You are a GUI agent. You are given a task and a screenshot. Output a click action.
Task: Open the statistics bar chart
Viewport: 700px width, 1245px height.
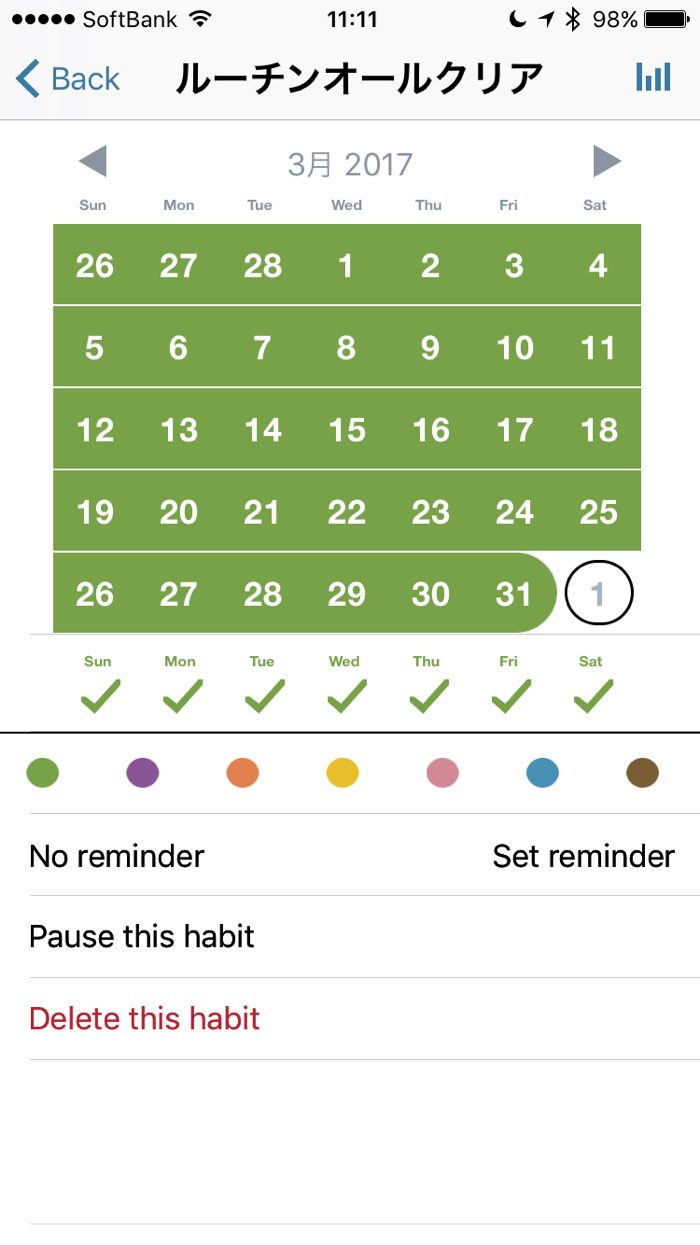point(653,78)
